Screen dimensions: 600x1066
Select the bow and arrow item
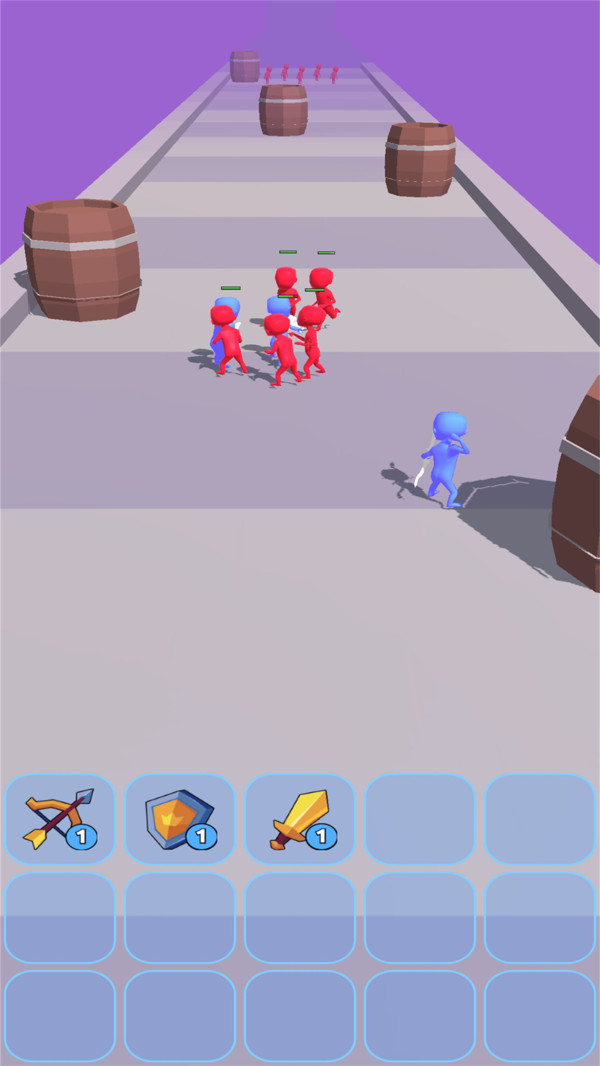point(60,819)
